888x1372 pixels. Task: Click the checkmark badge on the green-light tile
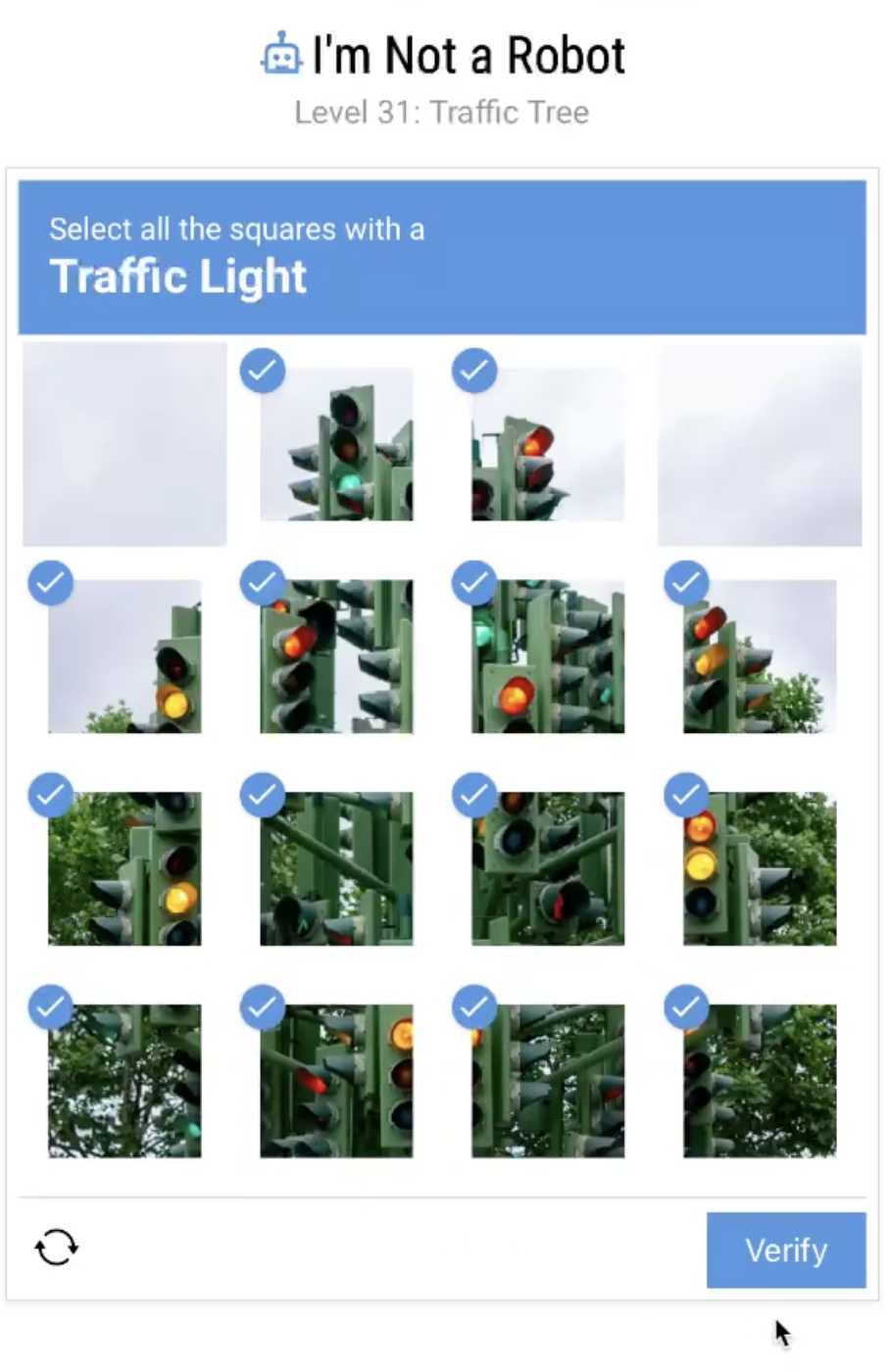(x=262, y=369)
